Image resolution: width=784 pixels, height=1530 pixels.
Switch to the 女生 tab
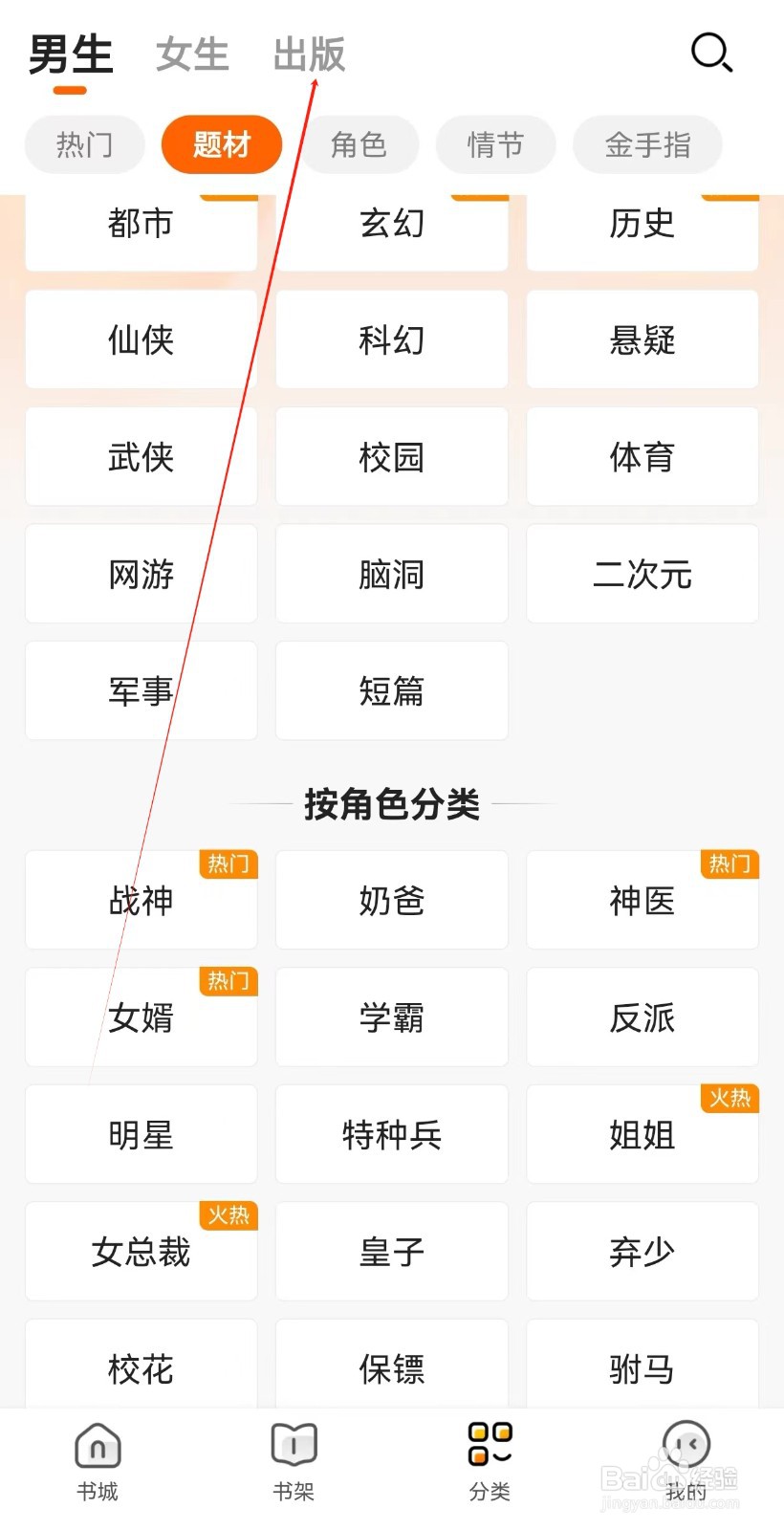coord(190,55)
